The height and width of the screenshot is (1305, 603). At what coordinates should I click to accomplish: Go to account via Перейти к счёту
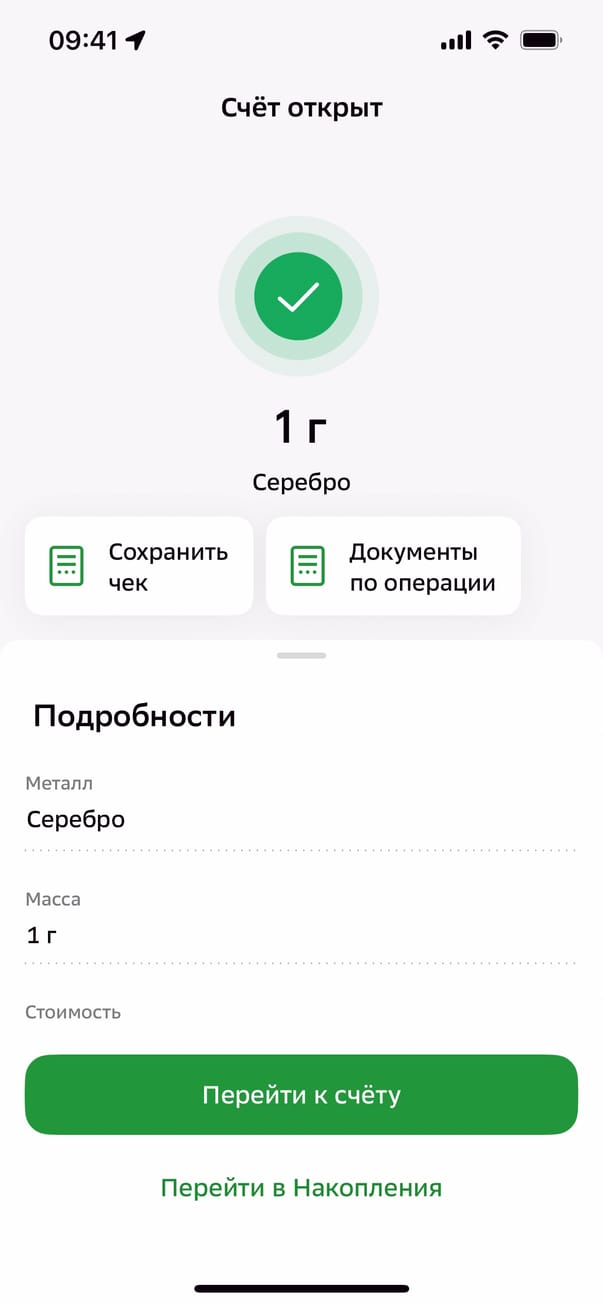(x=301, y=1095)
